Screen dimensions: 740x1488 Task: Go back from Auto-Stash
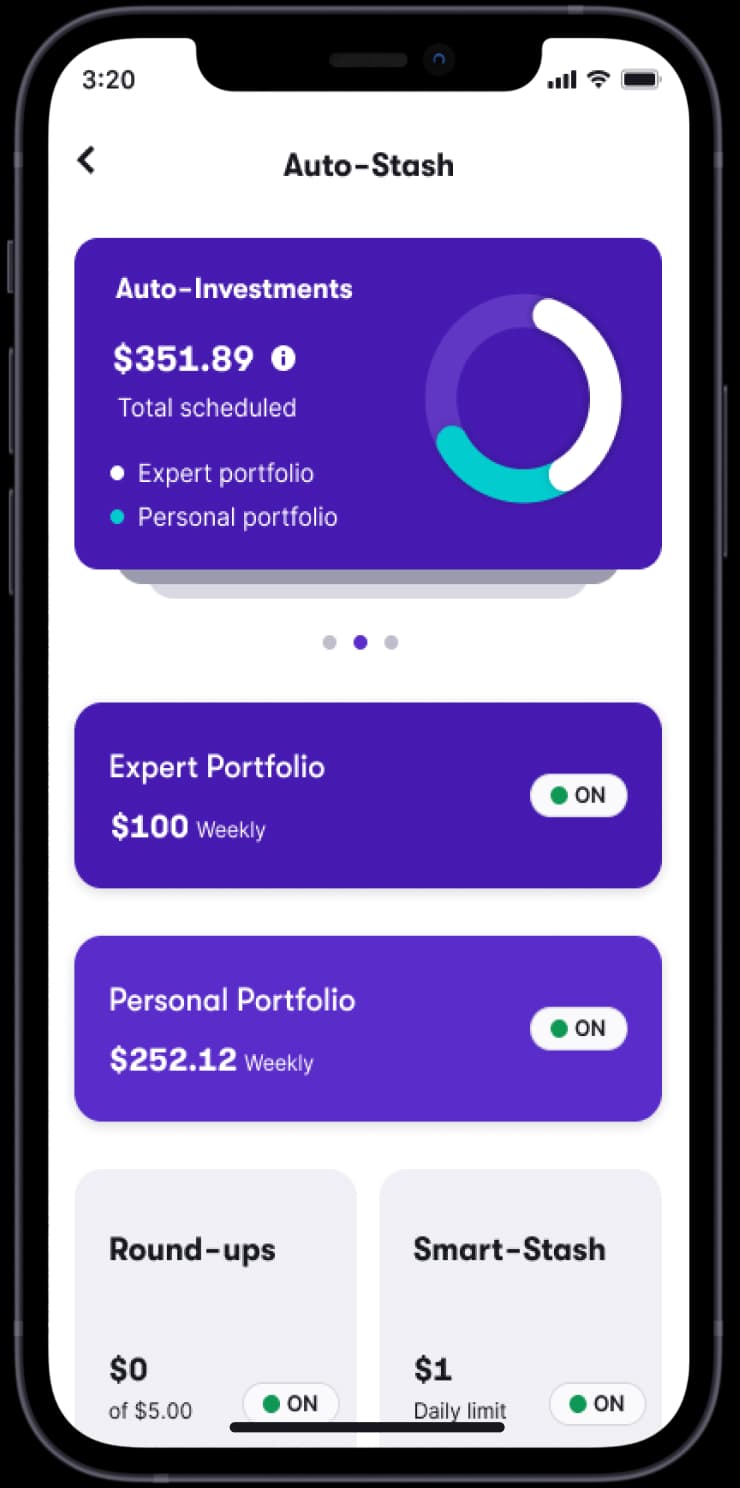click(87, 160)
